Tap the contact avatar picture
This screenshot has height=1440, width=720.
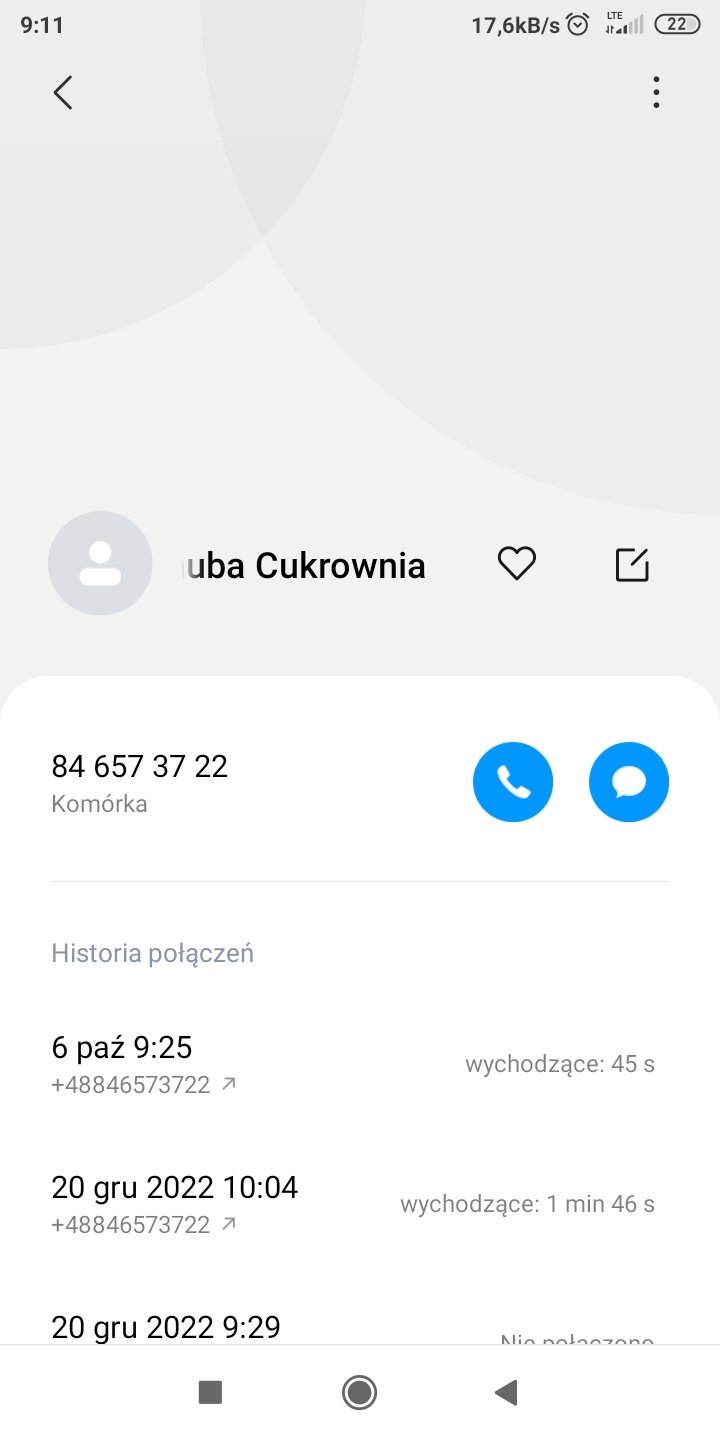click(100, 563)
